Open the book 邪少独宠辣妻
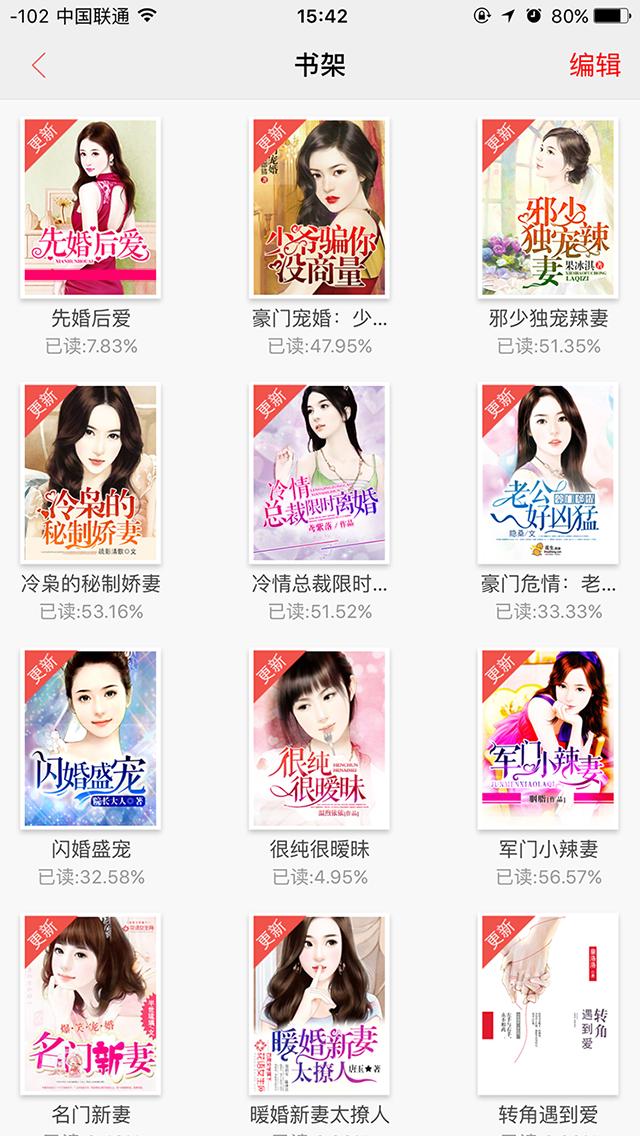The image size is (640, 1136). tap(548, 207)
